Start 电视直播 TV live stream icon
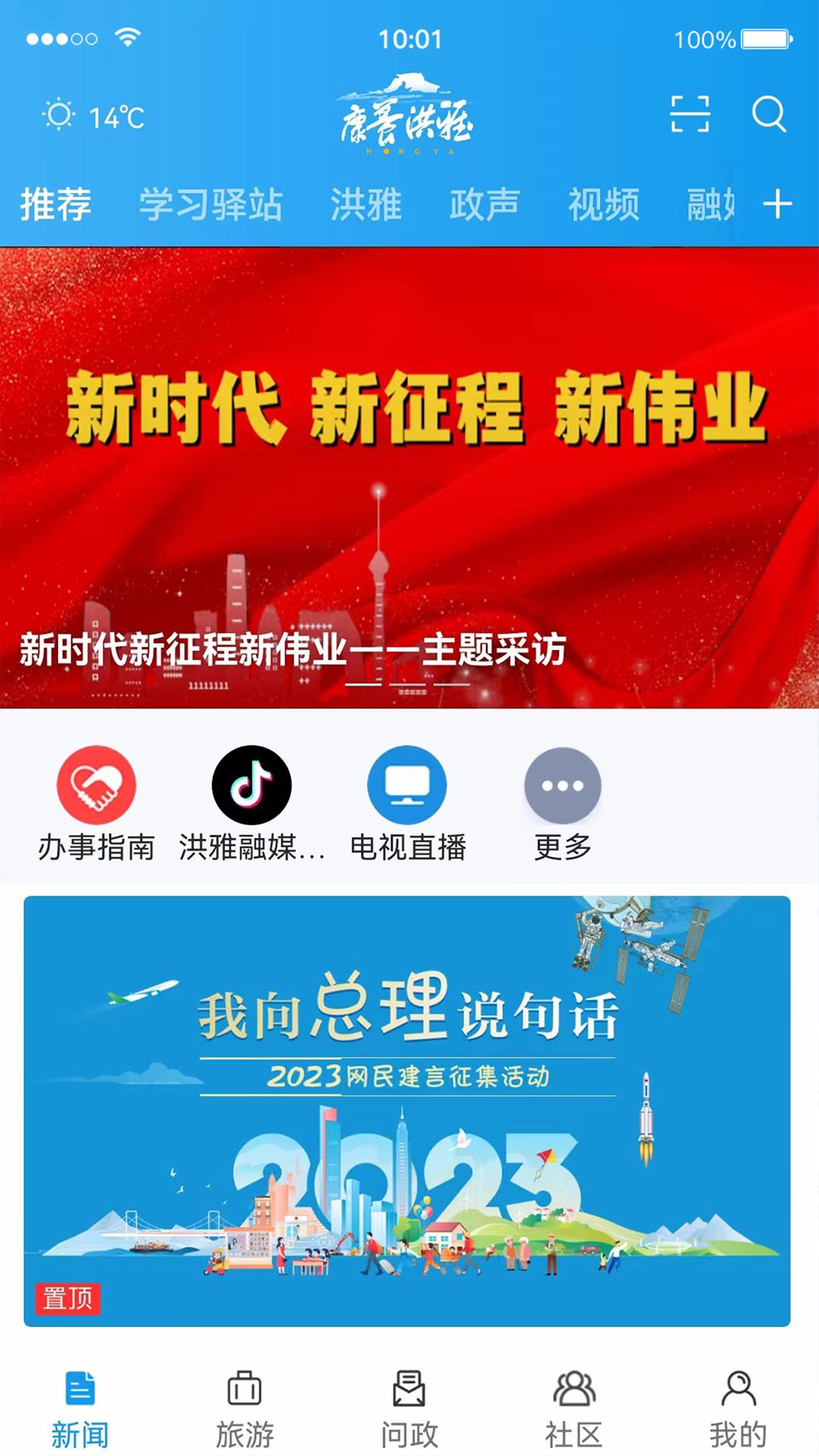Viewport: 819px width, 1456px height. tap(408, 787)
